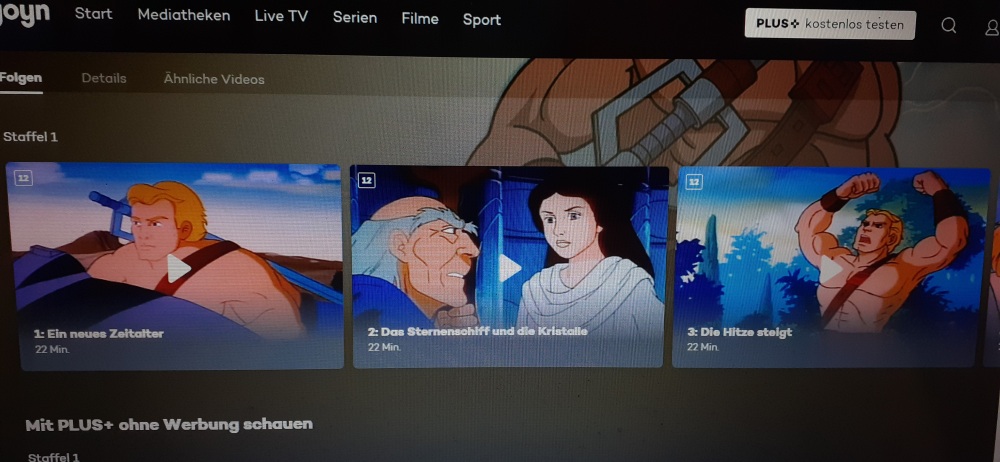The width and height of the screenshot is (1000, 462).
Task: Play episode 3: Die Hitze steigt
Action: (832, 267)
